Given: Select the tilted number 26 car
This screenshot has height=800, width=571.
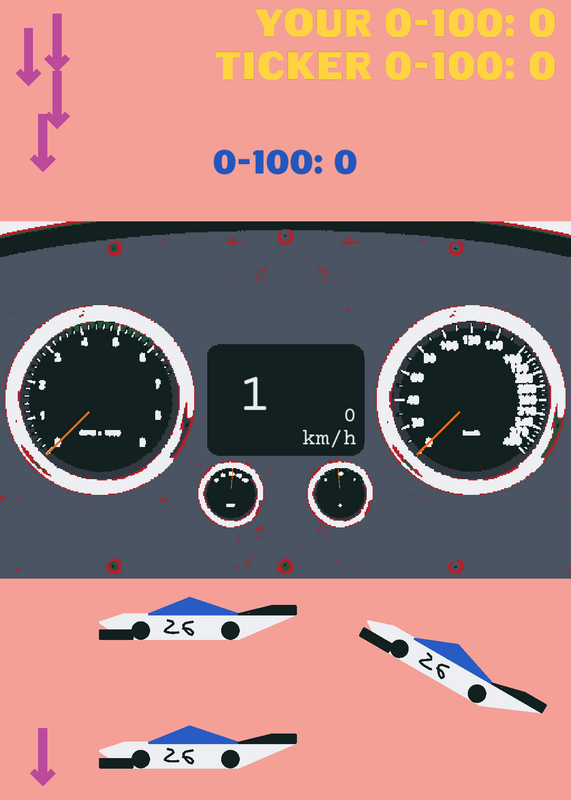Looking at the screenshot, I should tap(453, 667).
